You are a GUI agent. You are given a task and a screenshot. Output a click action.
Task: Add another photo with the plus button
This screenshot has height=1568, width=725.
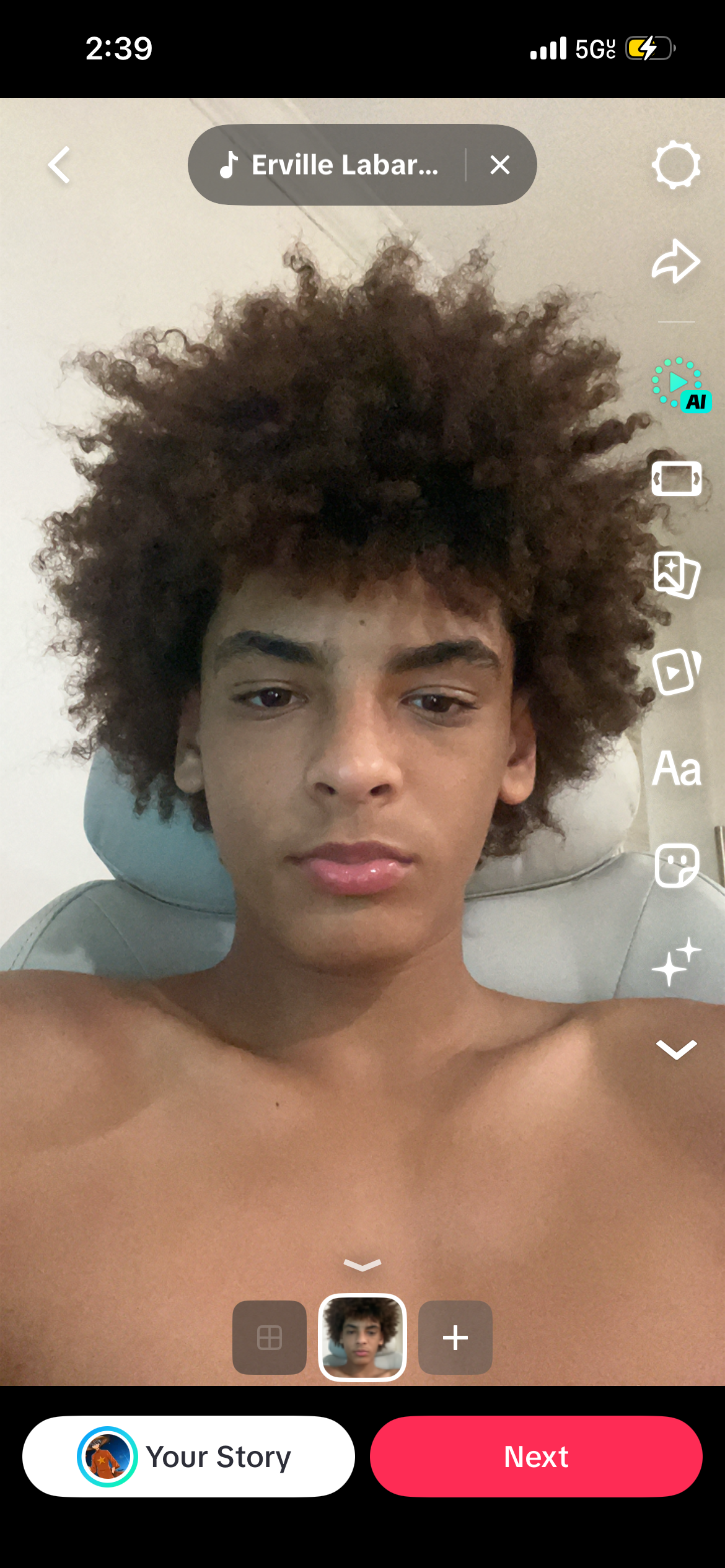click(455, 1338)
